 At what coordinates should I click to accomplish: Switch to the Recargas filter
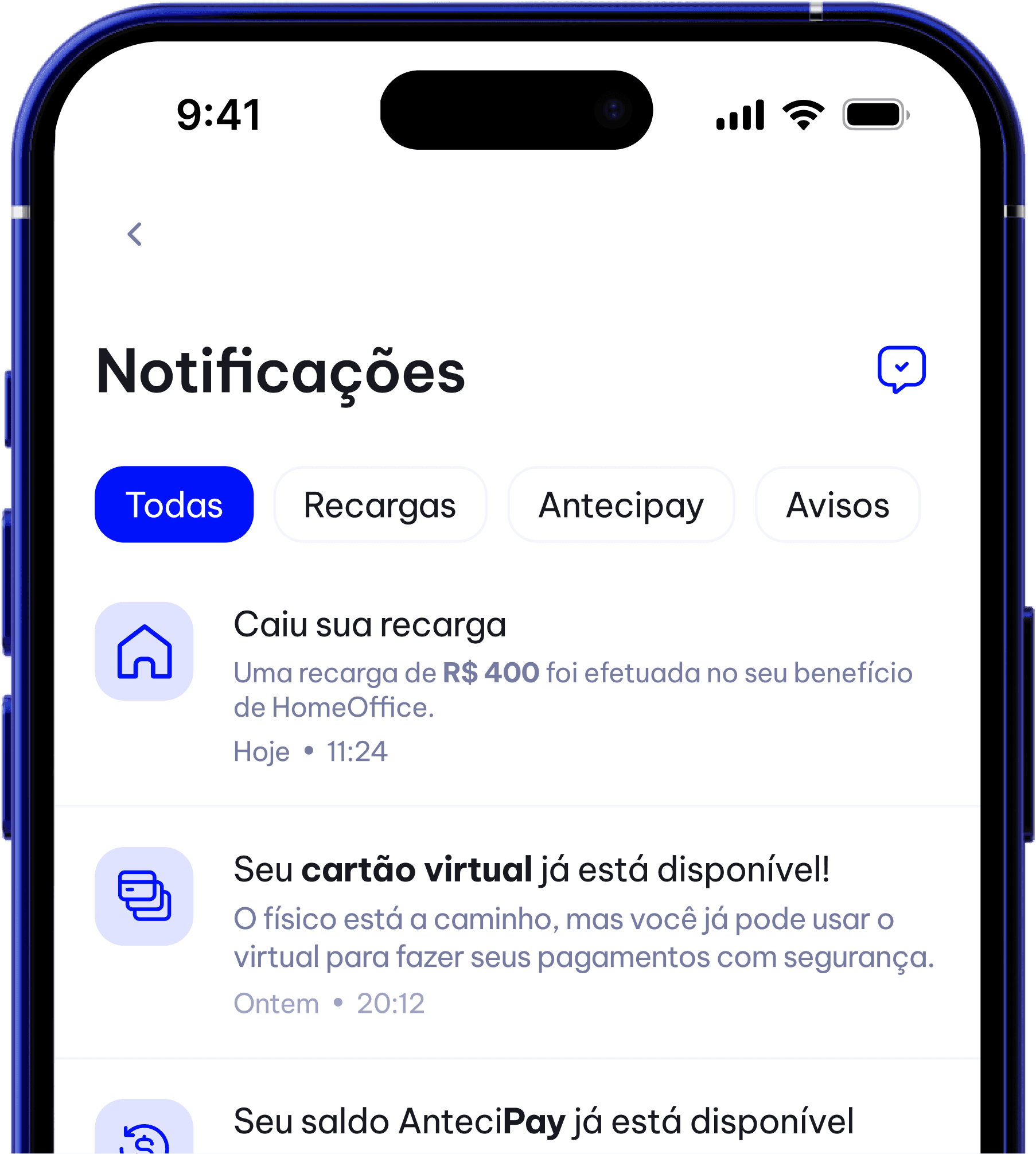pos(380,504)
